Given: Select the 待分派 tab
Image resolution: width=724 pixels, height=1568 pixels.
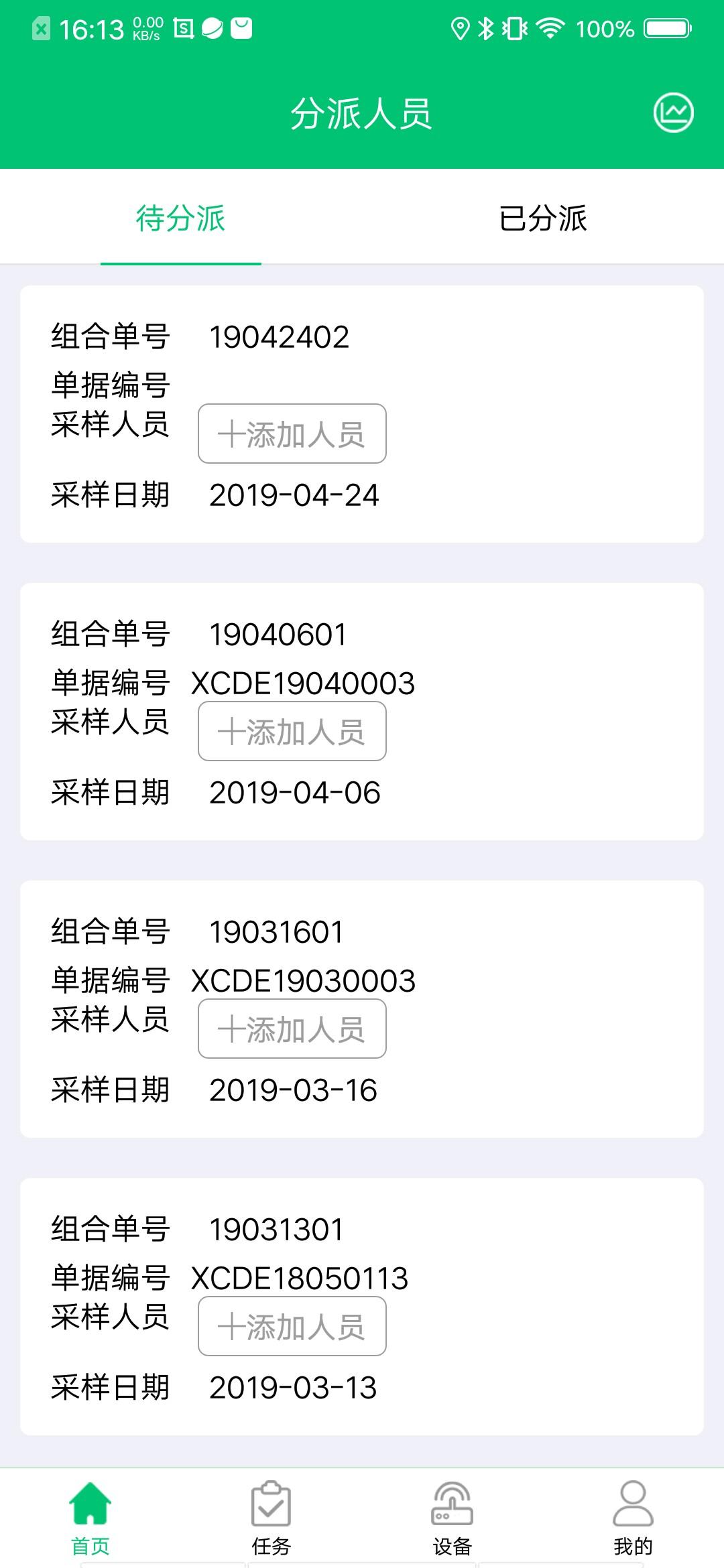Looking at the screenshot, I should (180, 218).
